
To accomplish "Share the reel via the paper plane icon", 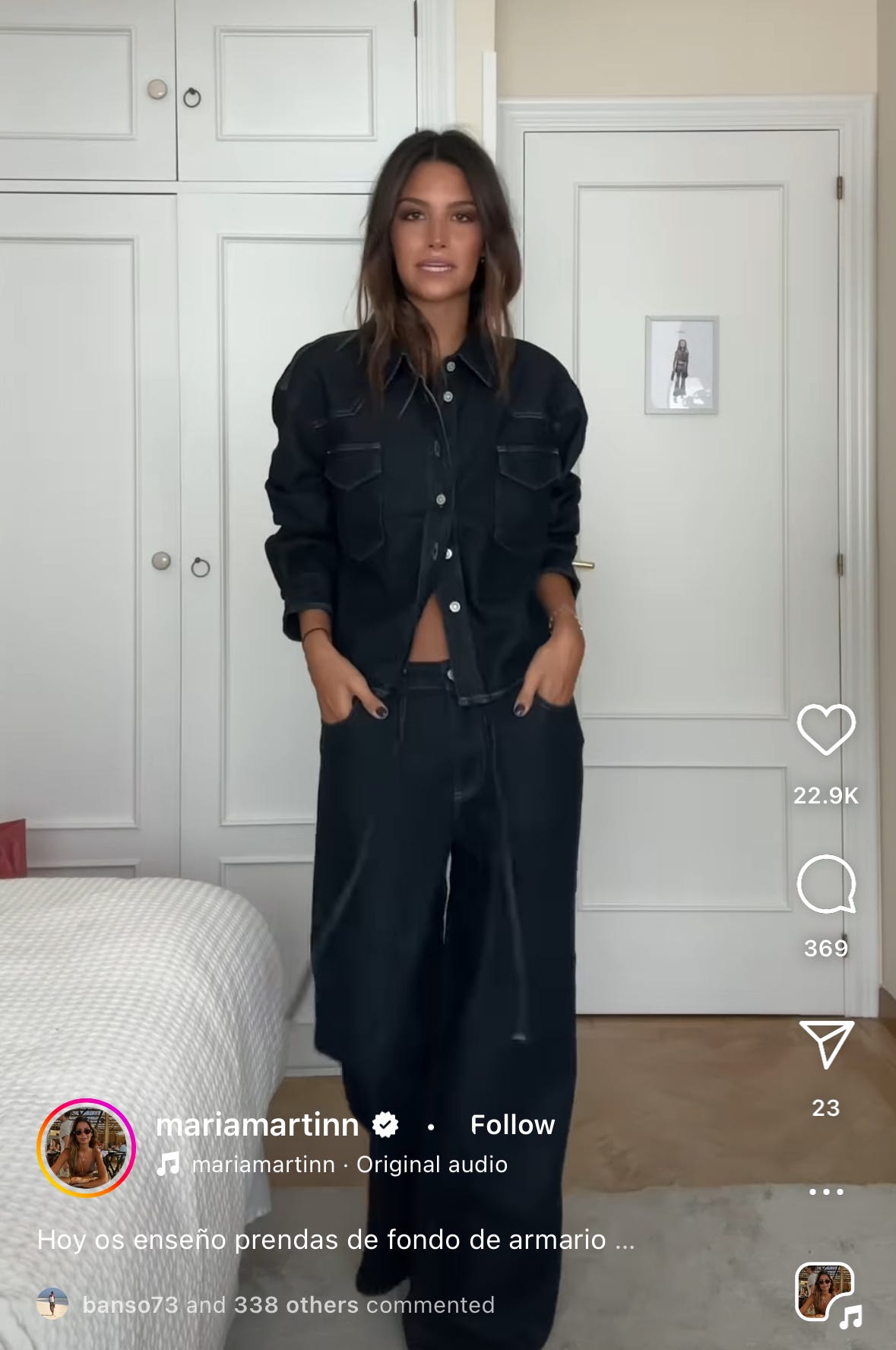I will [826, 1044].
